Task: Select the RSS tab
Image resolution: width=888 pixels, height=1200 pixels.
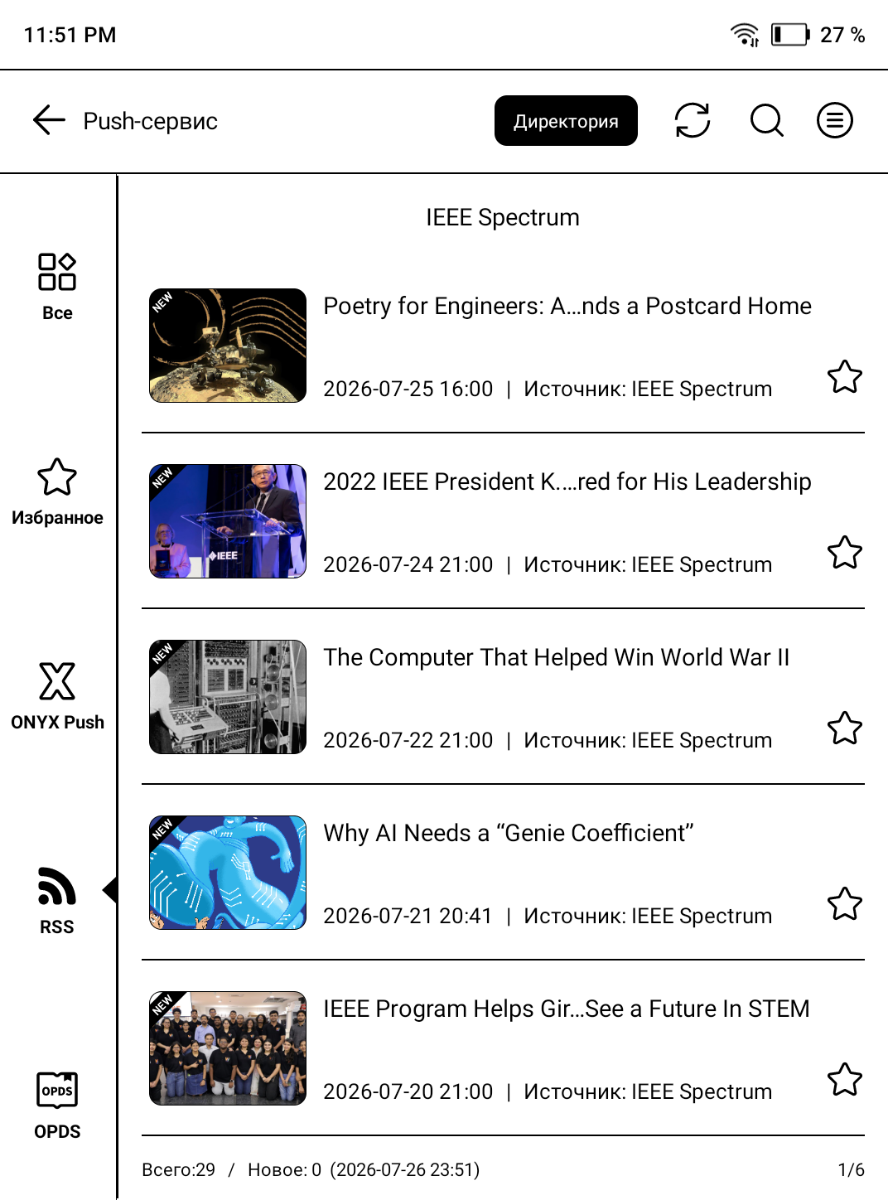Action: [57, 901]
